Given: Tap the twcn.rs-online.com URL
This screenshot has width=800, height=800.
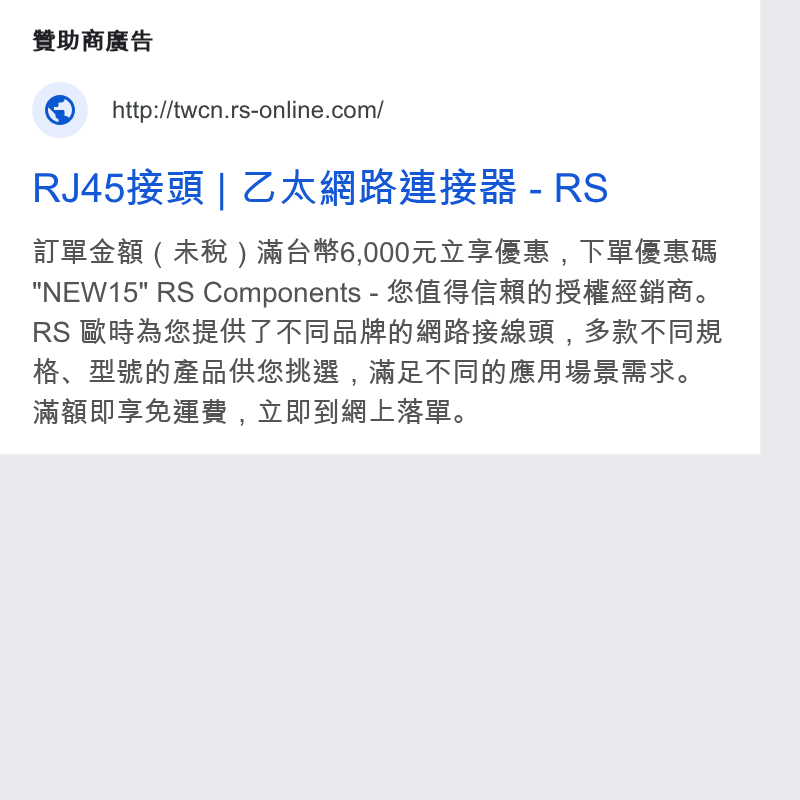Looking at the screenshot, I should (247, 110).
